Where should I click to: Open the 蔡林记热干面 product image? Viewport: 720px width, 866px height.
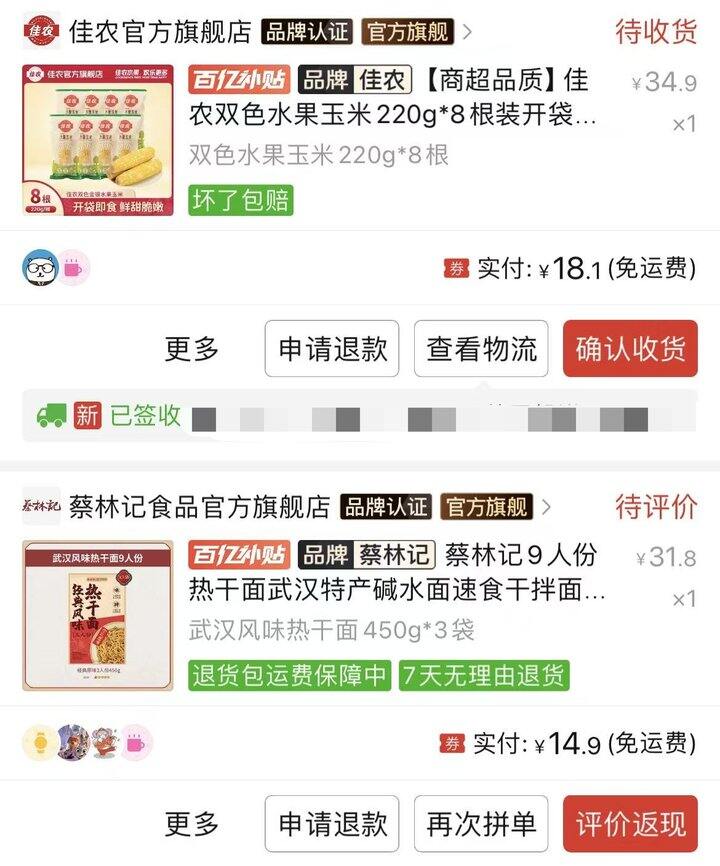click(x=97, y=615)
